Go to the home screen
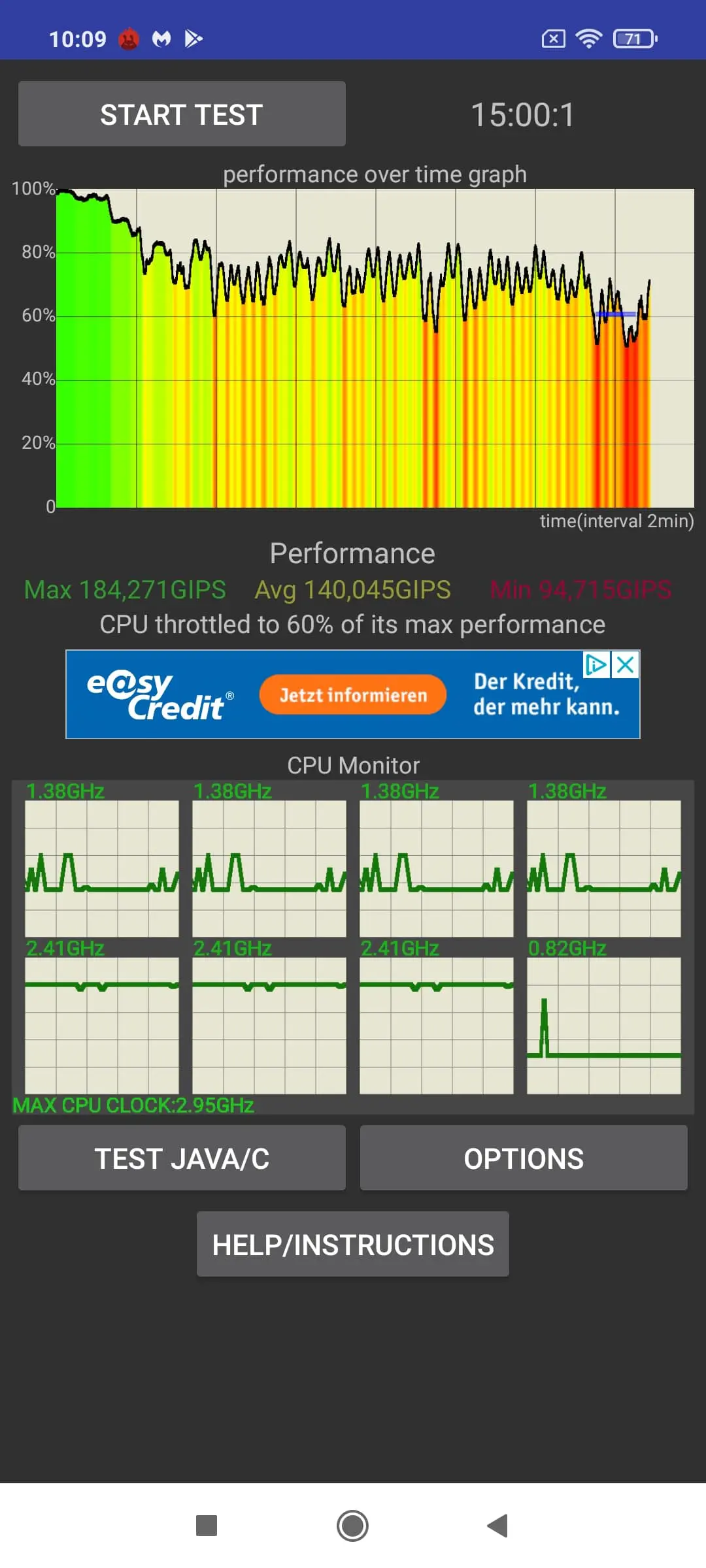This screenshot has height=1568, width=706. (x=353, y=1526)
